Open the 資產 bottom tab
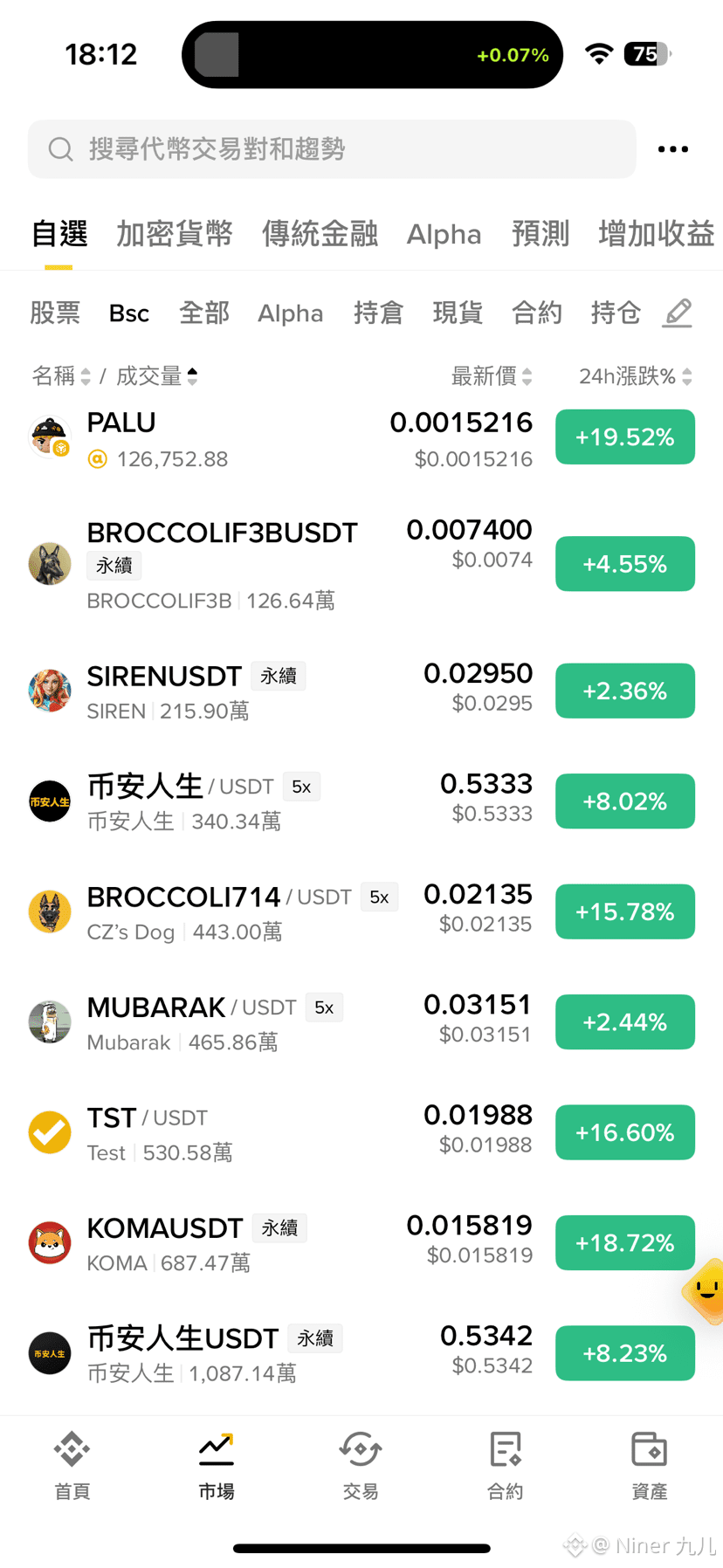The width and height of the screenshot is (723, 1568). [650, 1467]
